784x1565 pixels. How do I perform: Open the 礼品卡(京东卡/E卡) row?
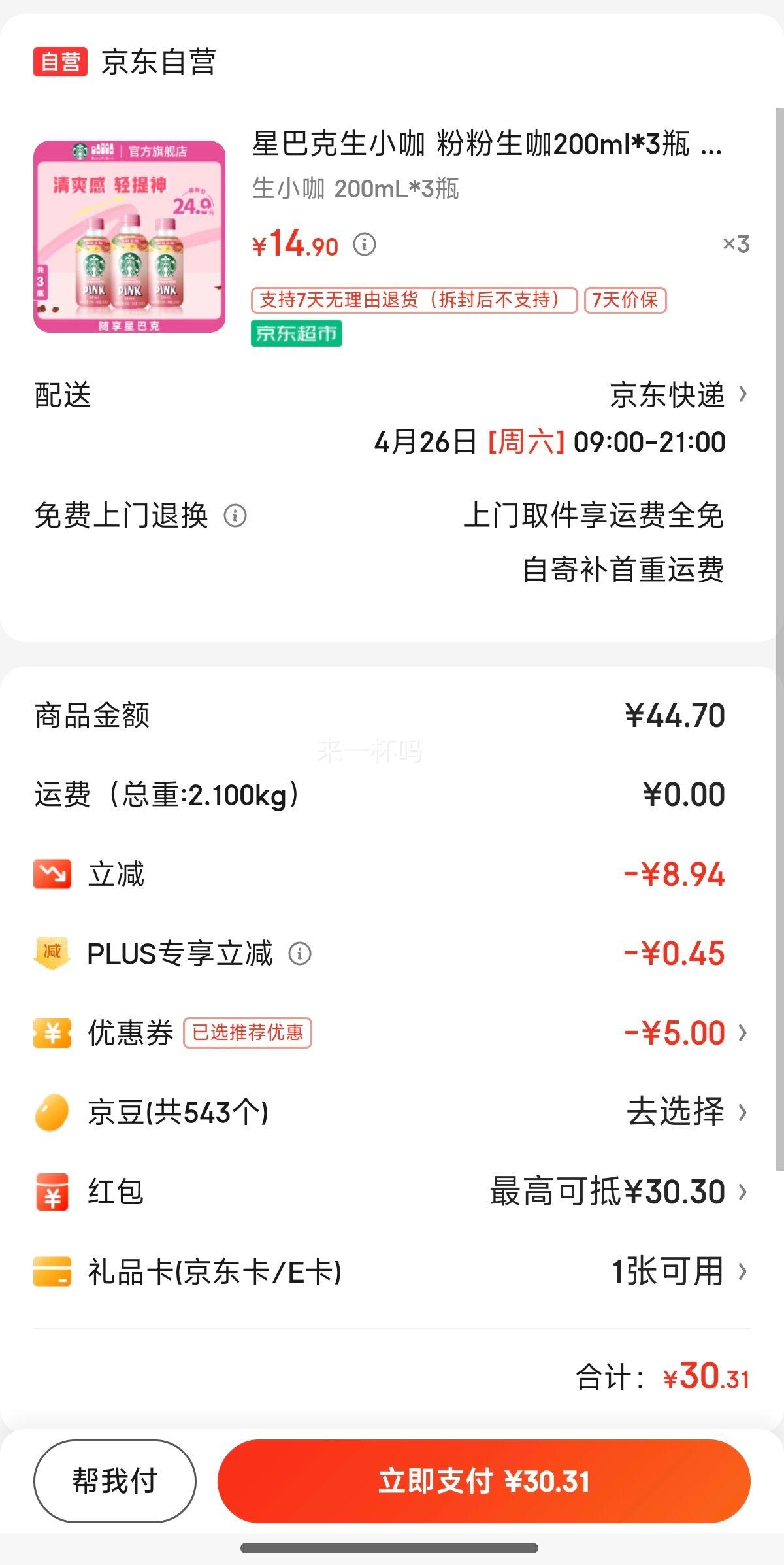click(x=392, y=1271)
